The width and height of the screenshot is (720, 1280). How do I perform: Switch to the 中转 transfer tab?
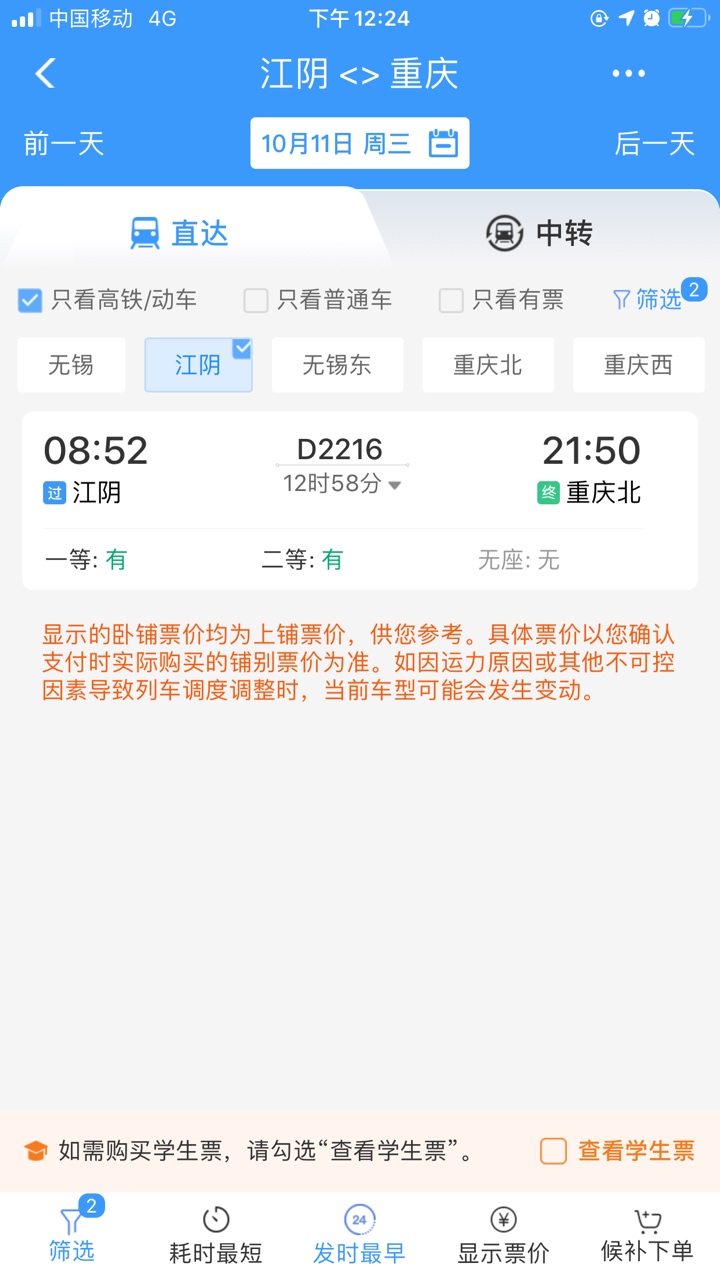pyautogui.click(x=539, y=233)
